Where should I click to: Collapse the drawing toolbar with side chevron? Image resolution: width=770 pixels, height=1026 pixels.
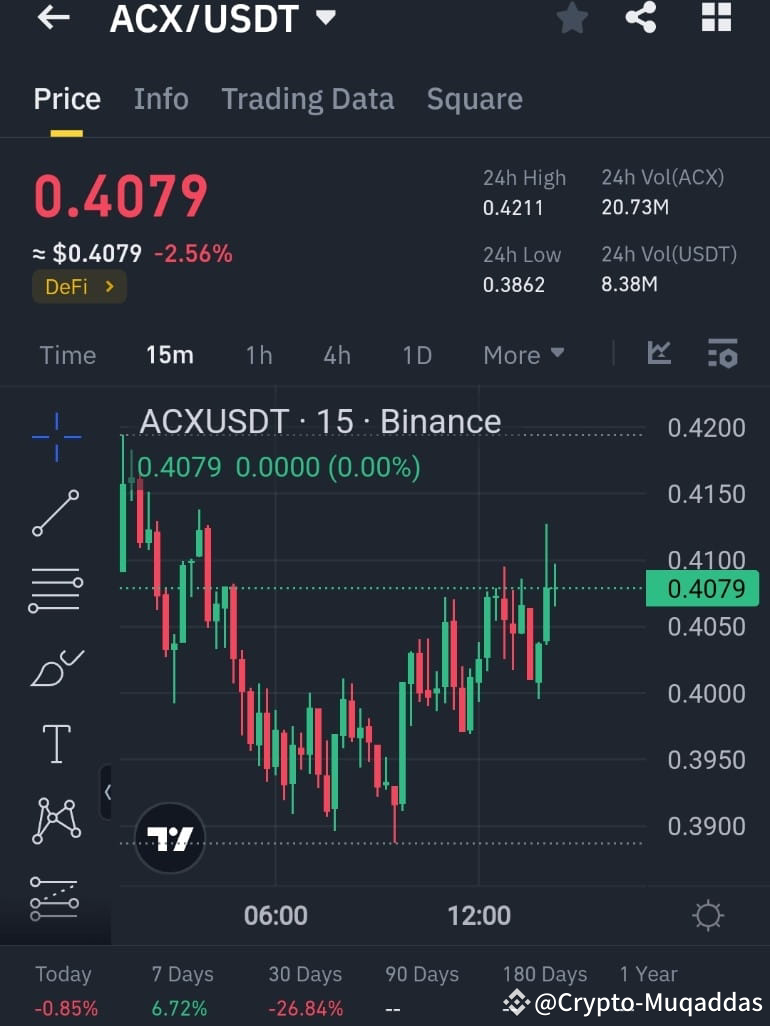coord(108,791)
